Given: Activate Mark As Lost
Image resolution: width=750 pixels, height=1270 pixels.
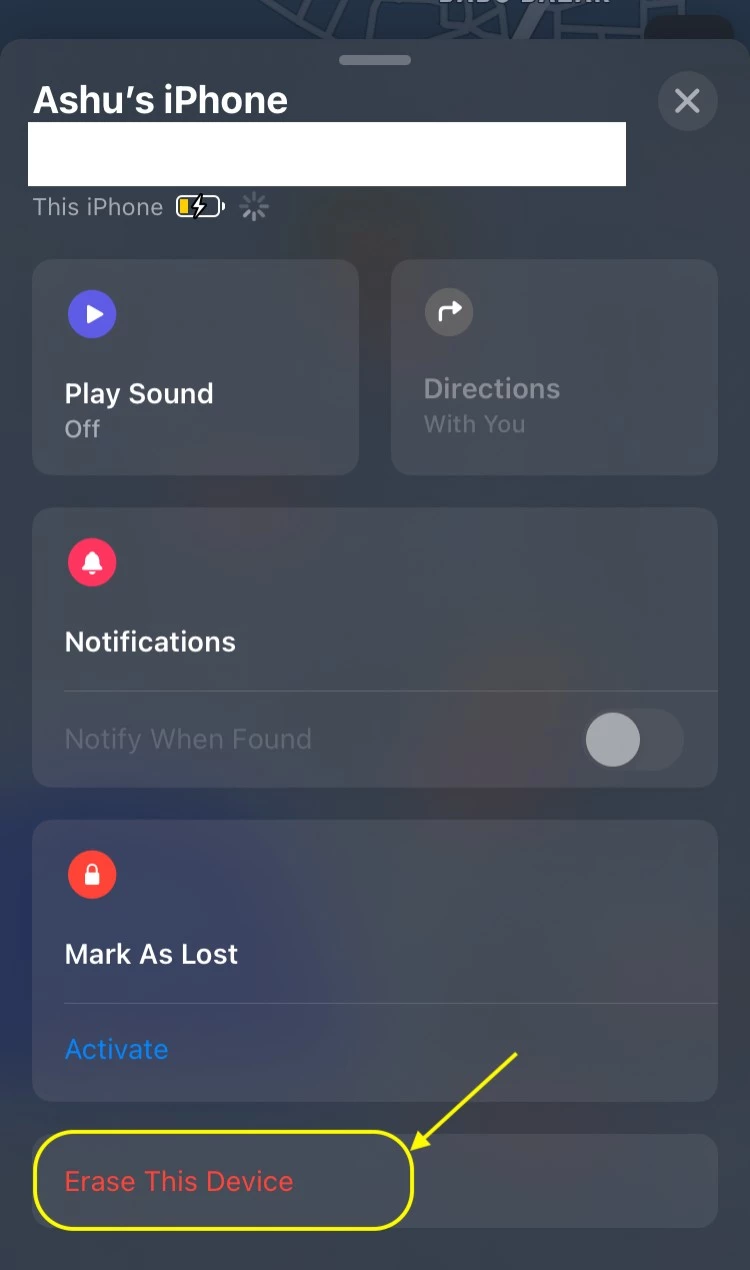Looking at the screenshot, I should tap(116, 1049).
